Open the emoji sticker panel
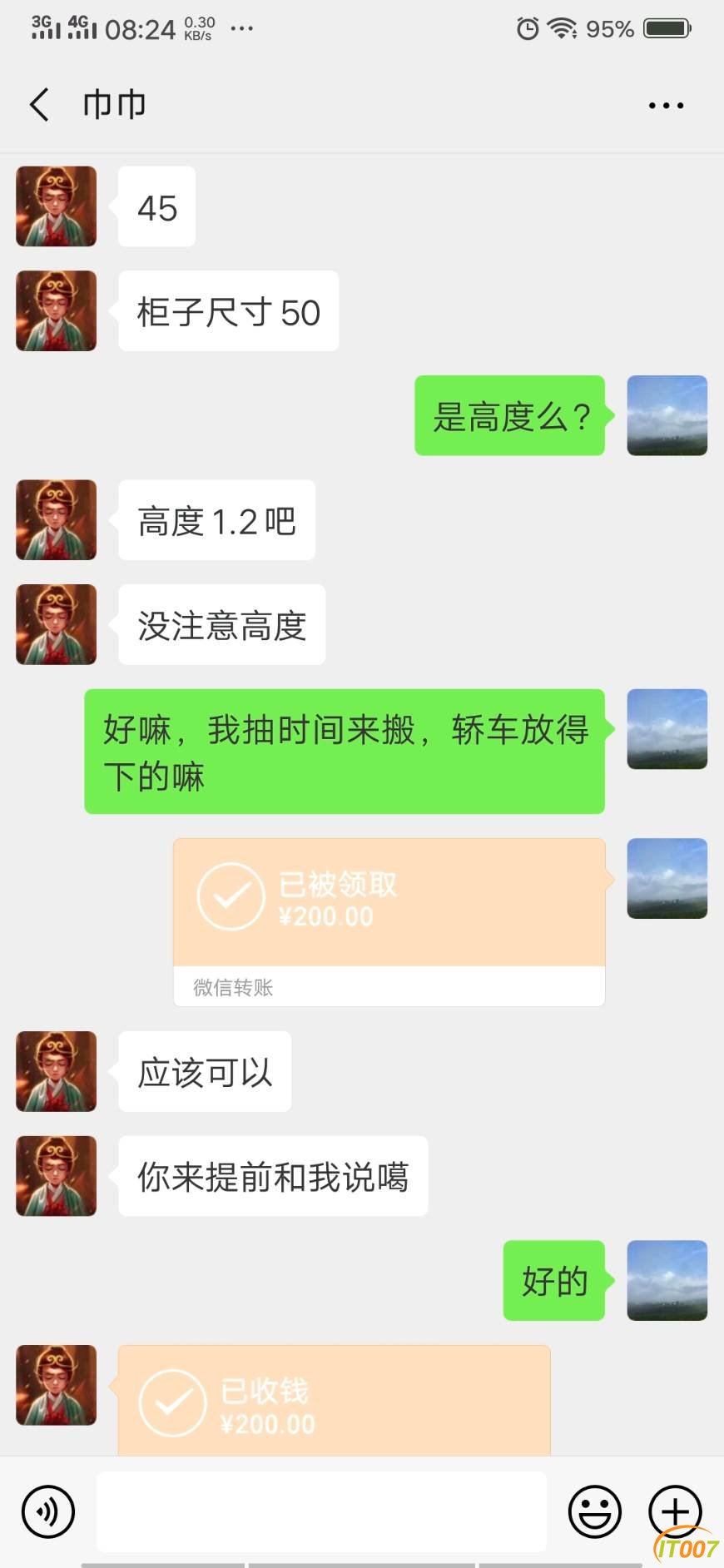 pyautogui.click(x=594, y=1511)
